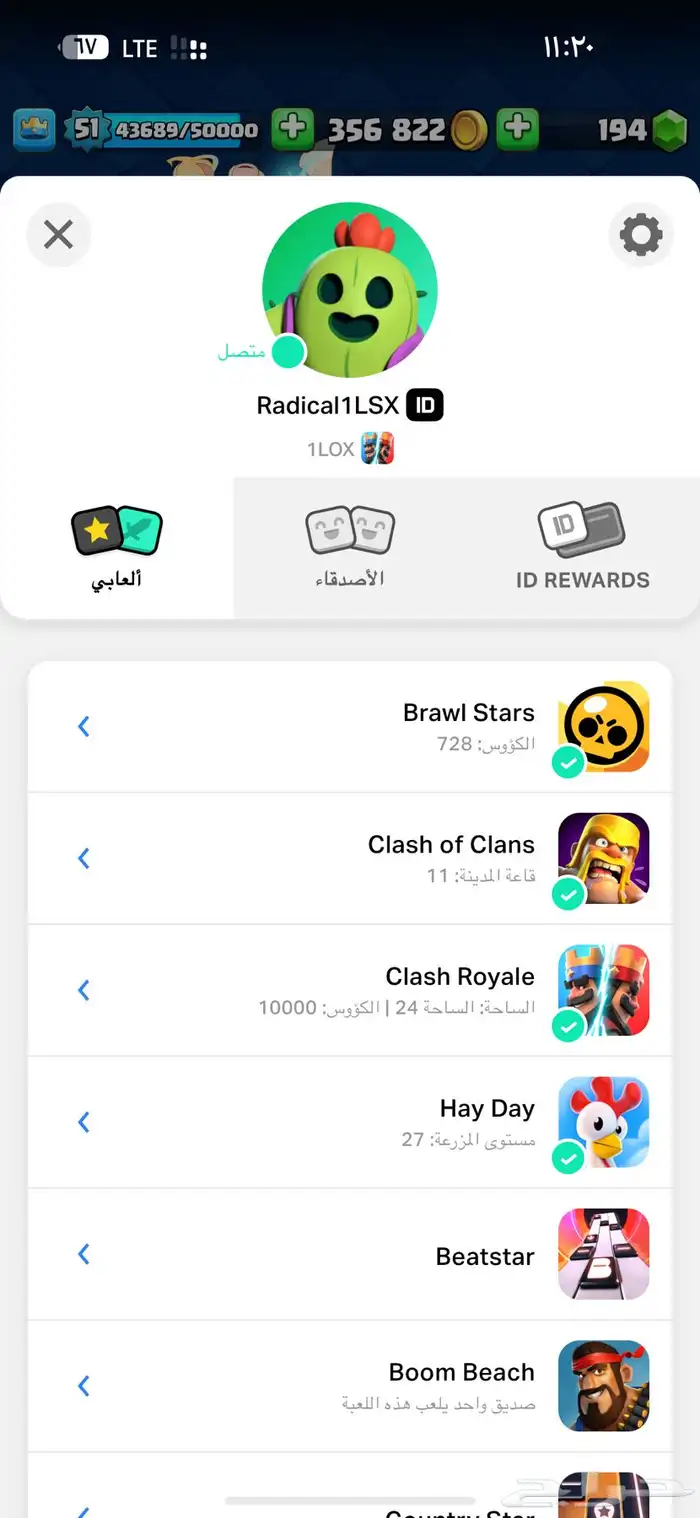Viewport: 700px width, 1518px height.
Task: Open the settings gear
Action: pyautogui.click(x=640, y=235)
